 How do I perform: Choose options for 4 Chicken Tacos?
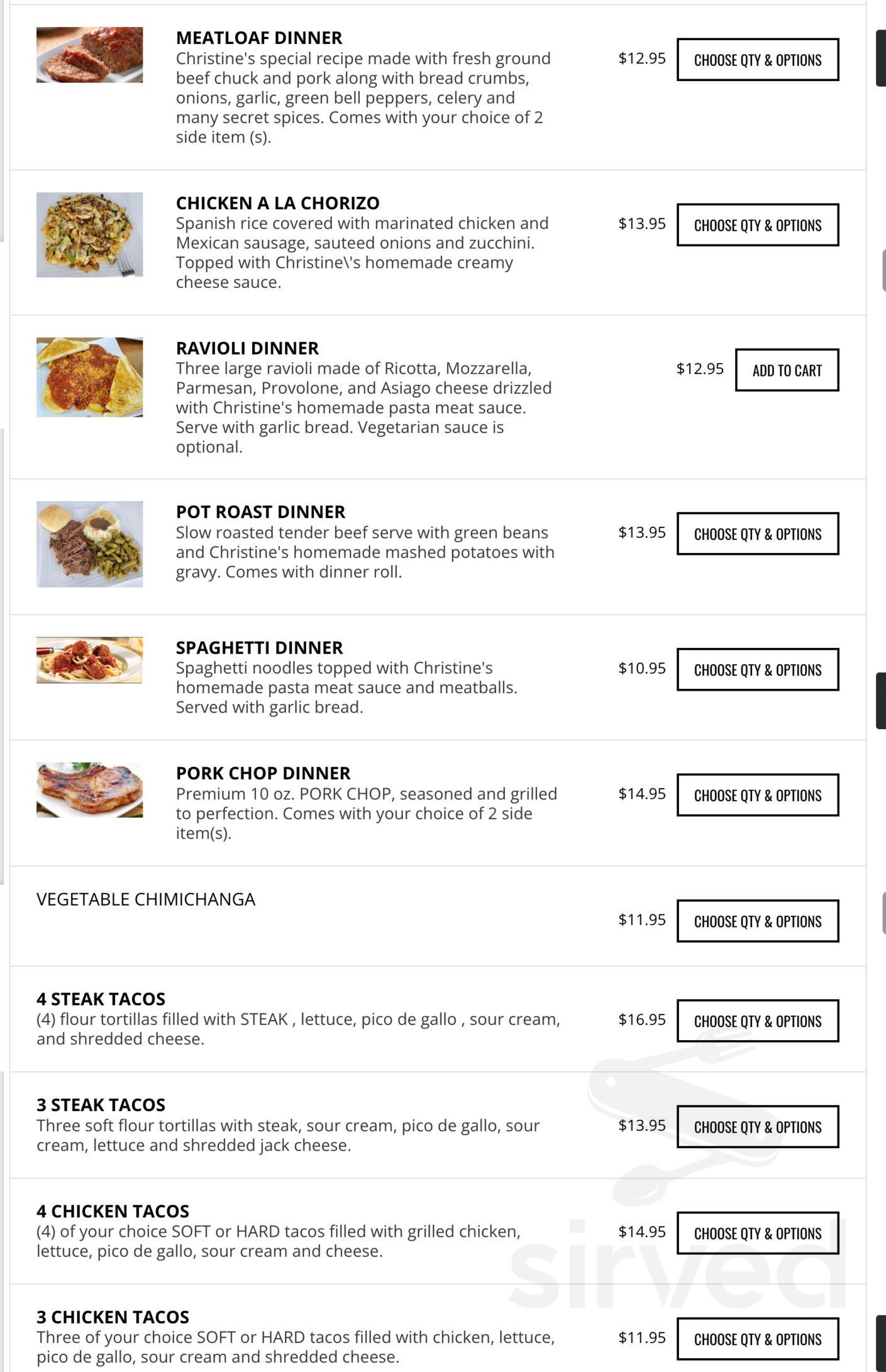757,1232
